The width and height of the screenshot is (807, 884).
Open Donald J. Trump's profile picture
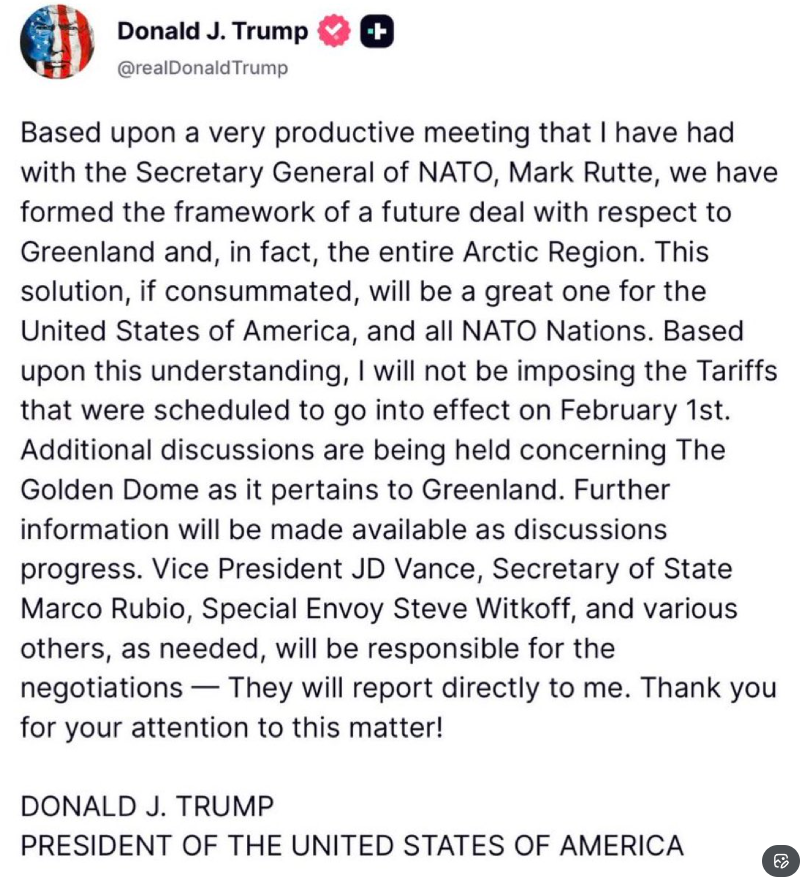point(58,44)
